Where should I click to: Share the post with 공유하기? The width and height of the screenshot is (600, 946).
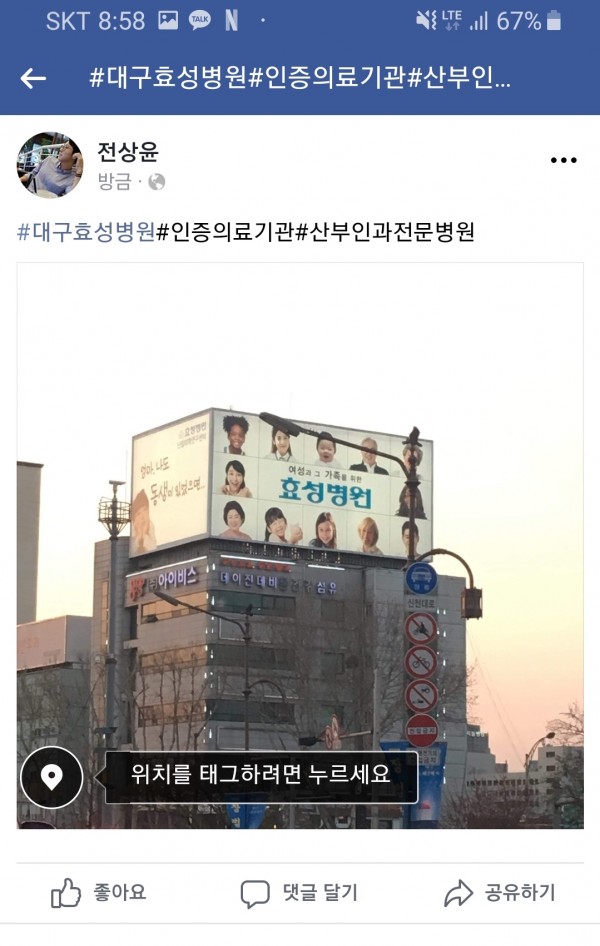point(500,892)
